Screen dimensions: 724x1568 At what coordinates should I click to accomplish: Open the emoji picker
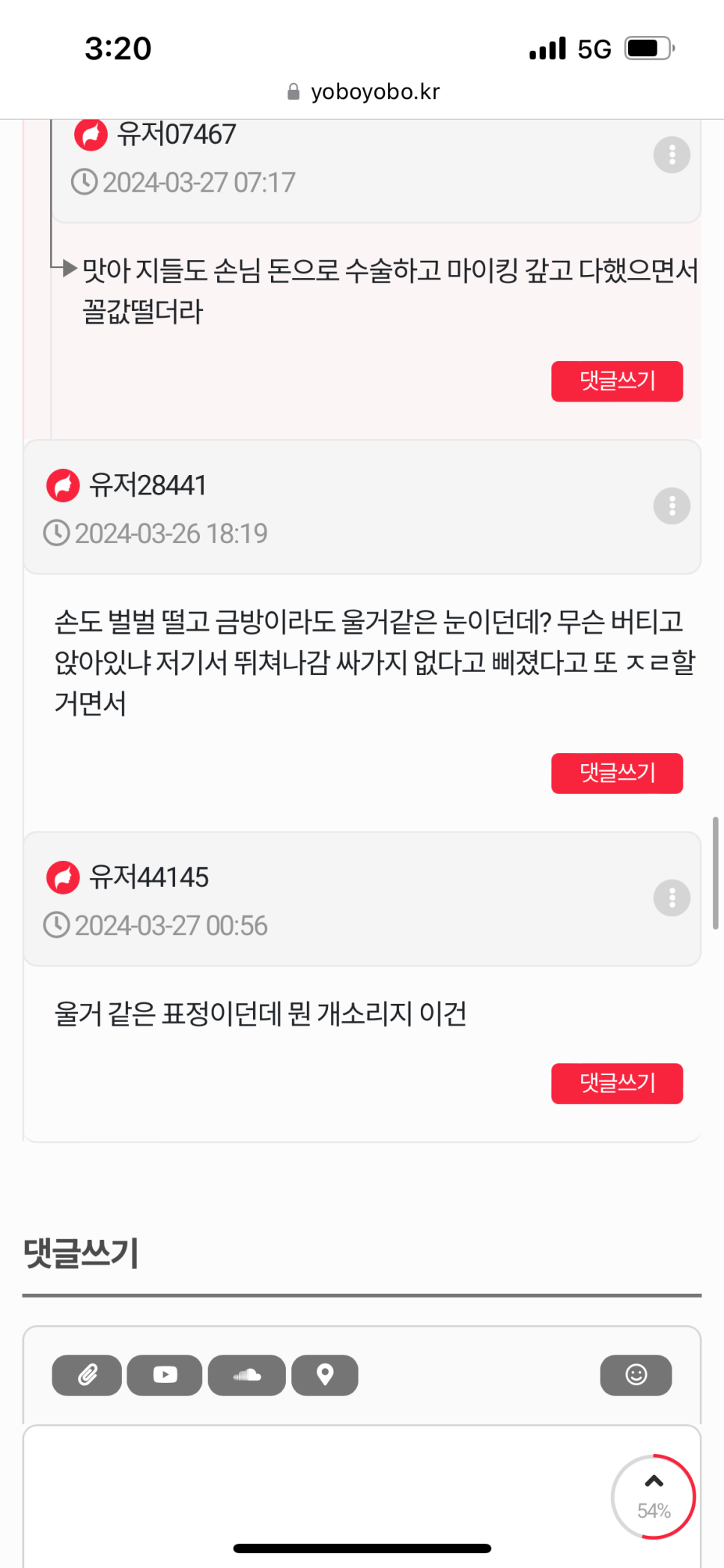(x=636, y=1375)
